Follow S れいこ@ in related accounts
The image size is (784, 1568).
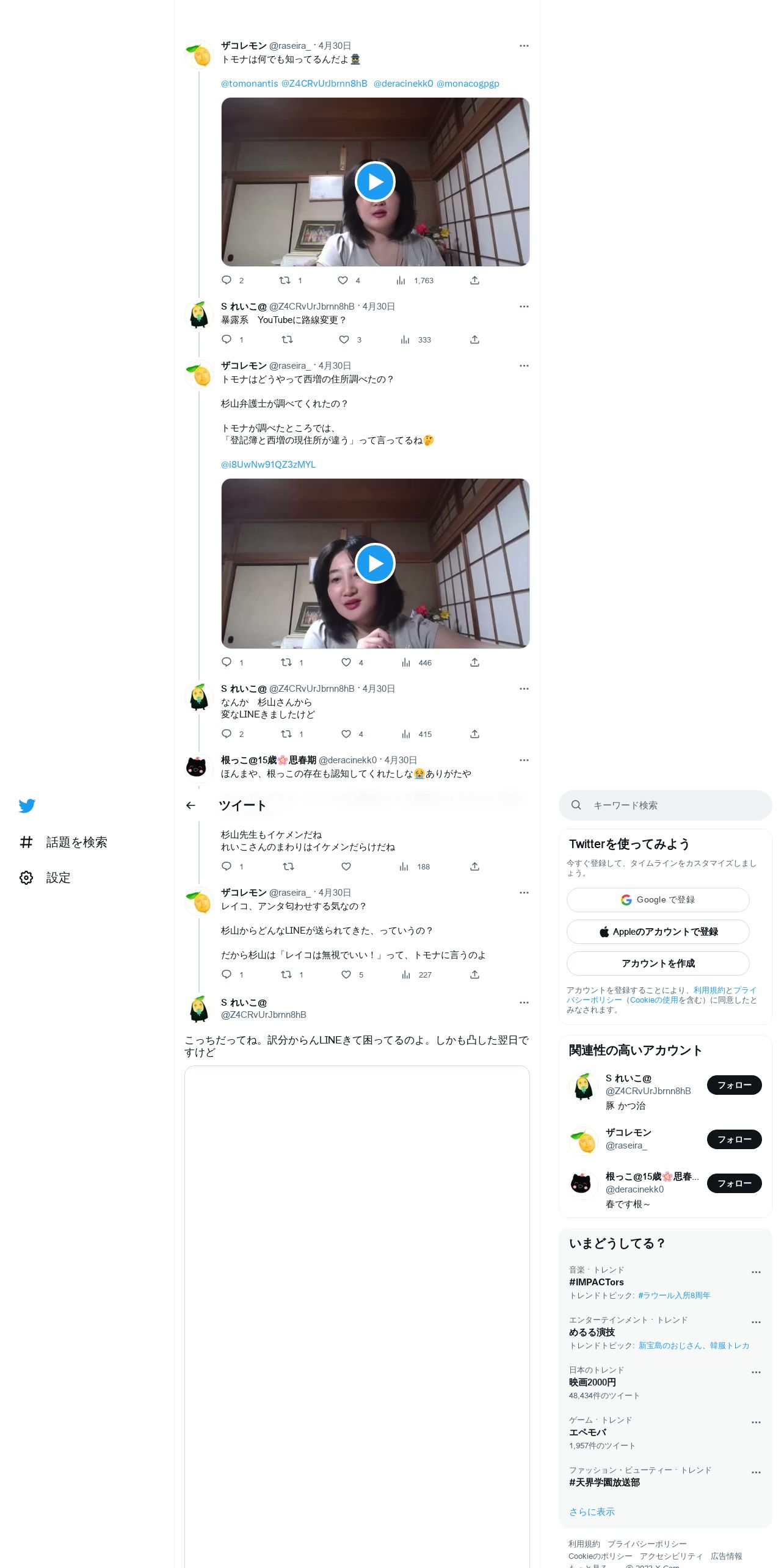tap(734, 1085)
